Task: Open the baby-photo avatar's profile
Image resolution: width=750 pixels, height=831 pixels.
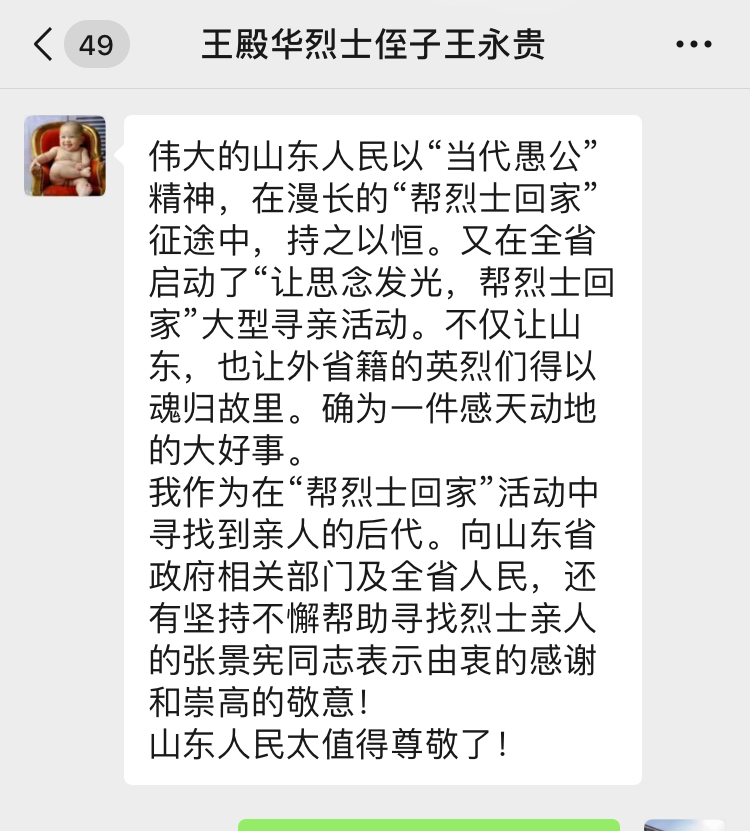Action: 65,155
